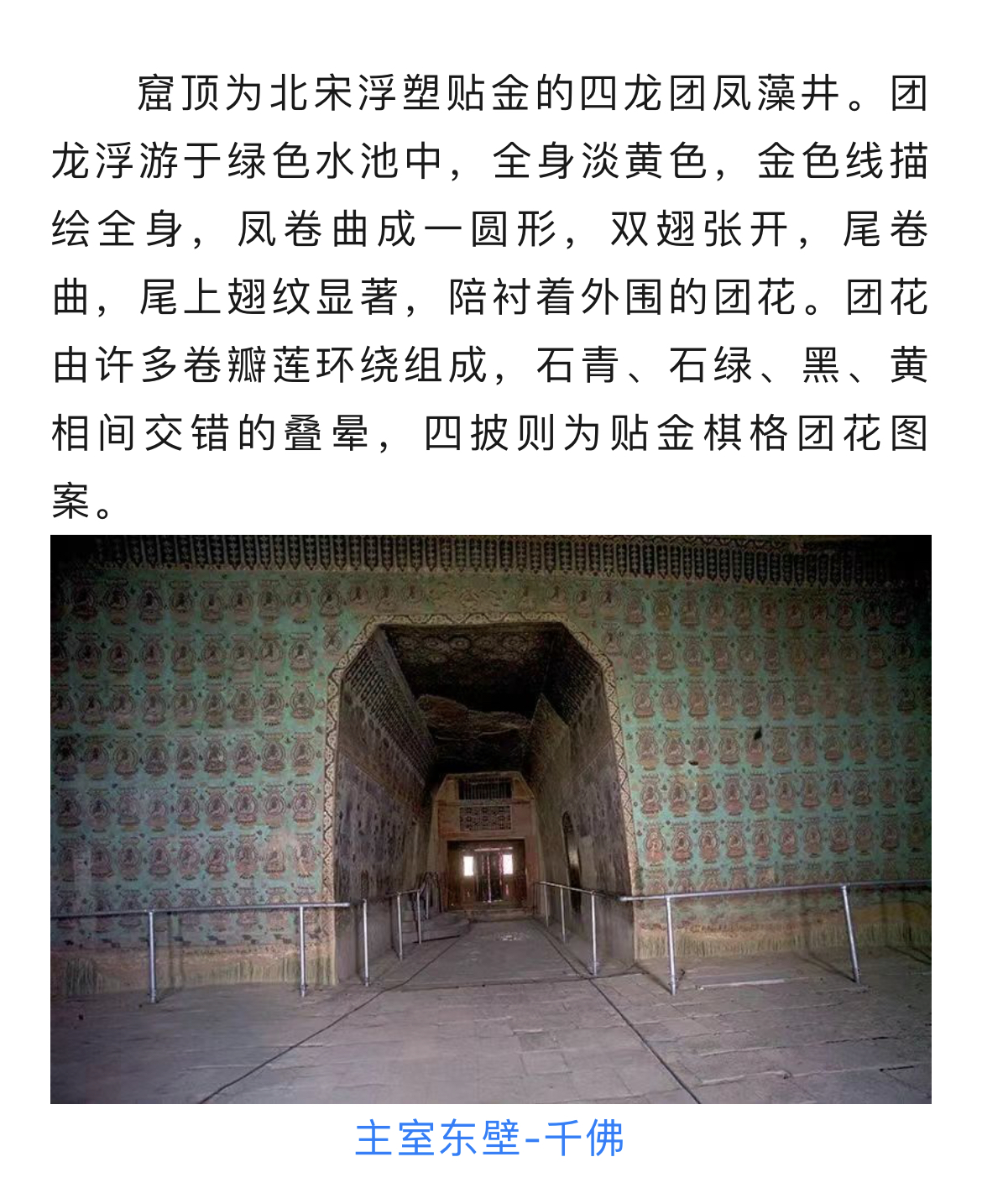Open the thousand-Buddha east wall photo
The width and height of the screenshot is (982, 1204).
[490, 819]
